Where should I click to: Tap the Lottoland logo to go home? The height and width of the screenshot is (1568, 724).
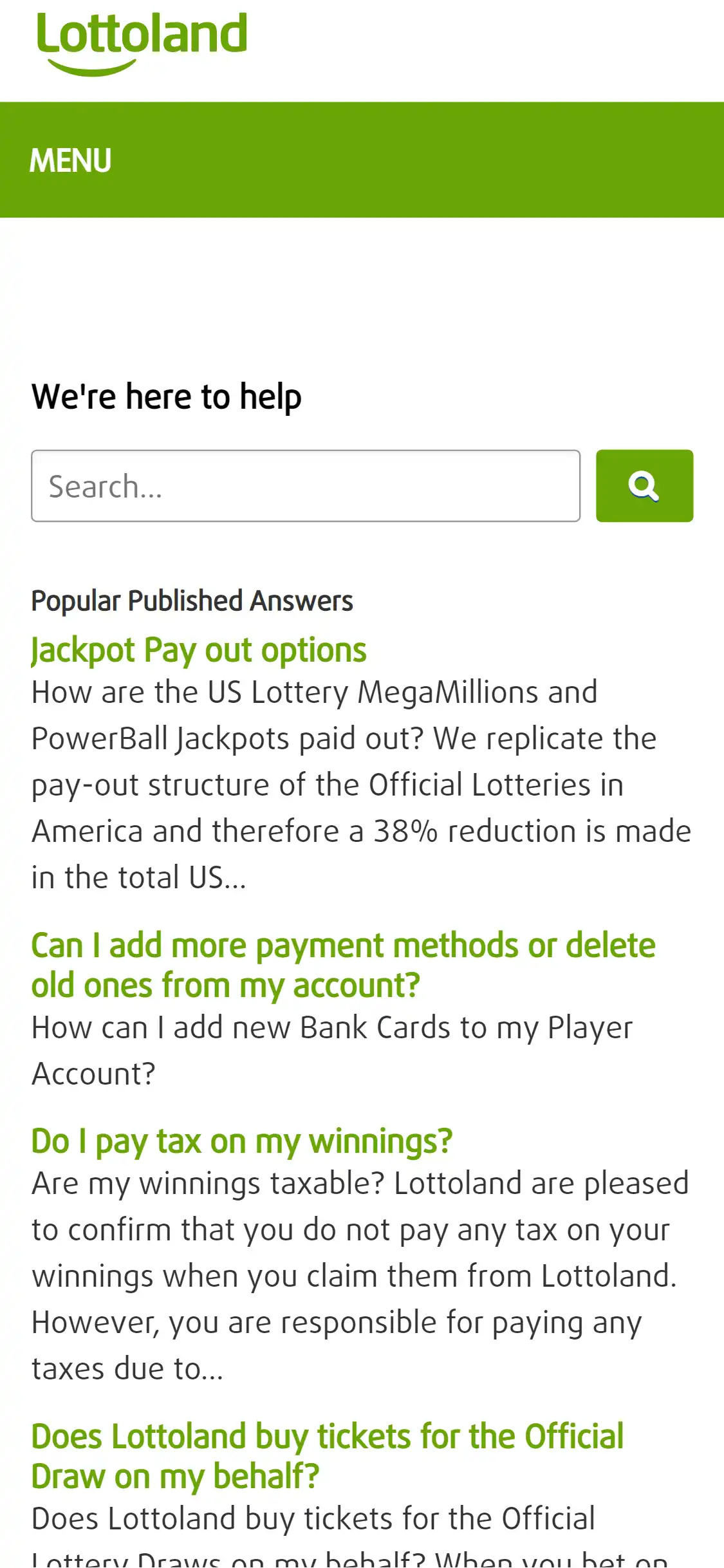click(142, 42)
